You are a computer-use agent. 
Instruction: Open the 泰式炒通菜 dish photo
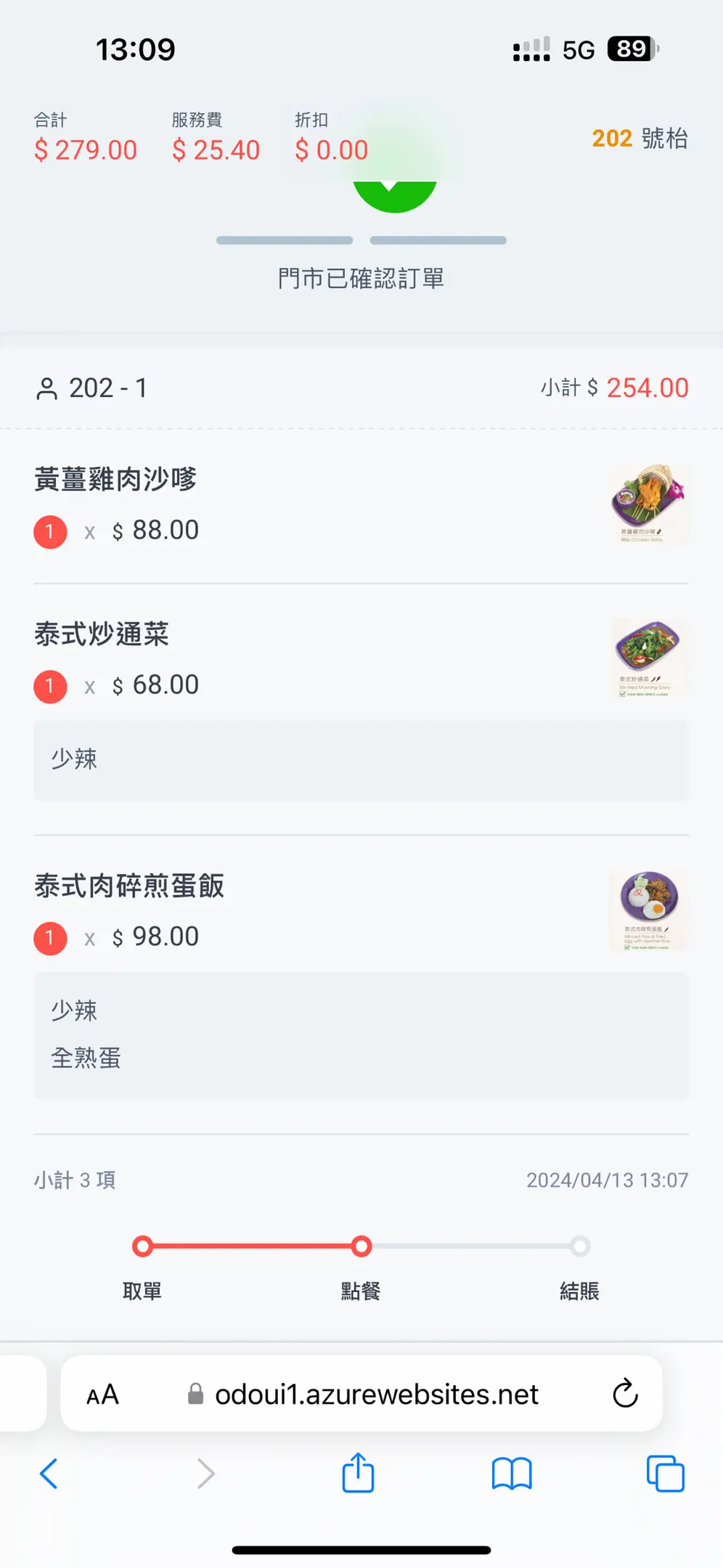click(x=649, y=658)
